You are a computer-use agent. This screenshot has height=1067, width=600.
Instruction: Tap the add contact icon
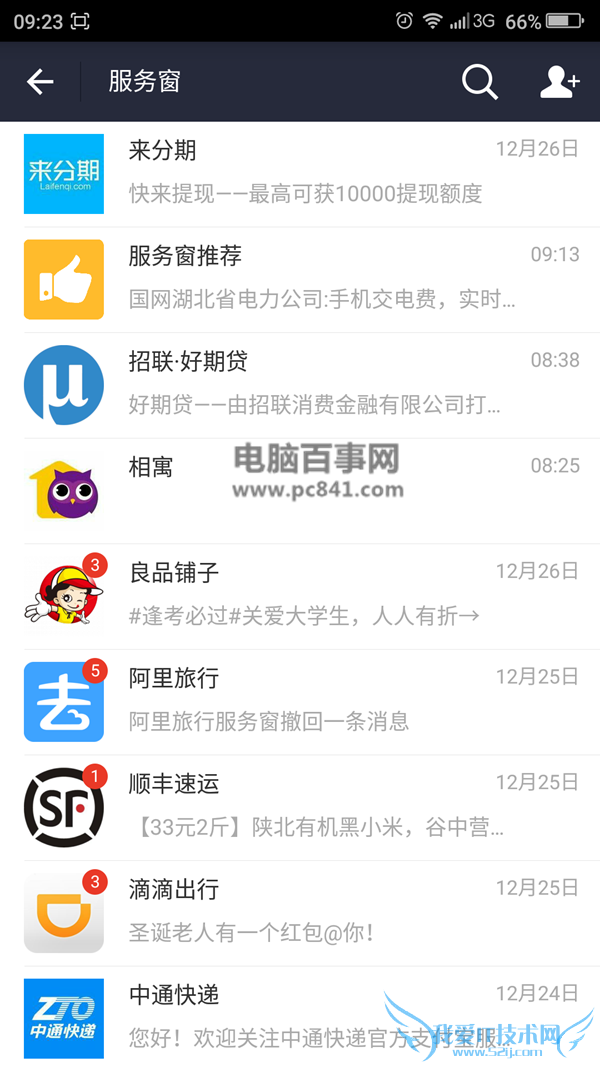(x=559, y=82)
